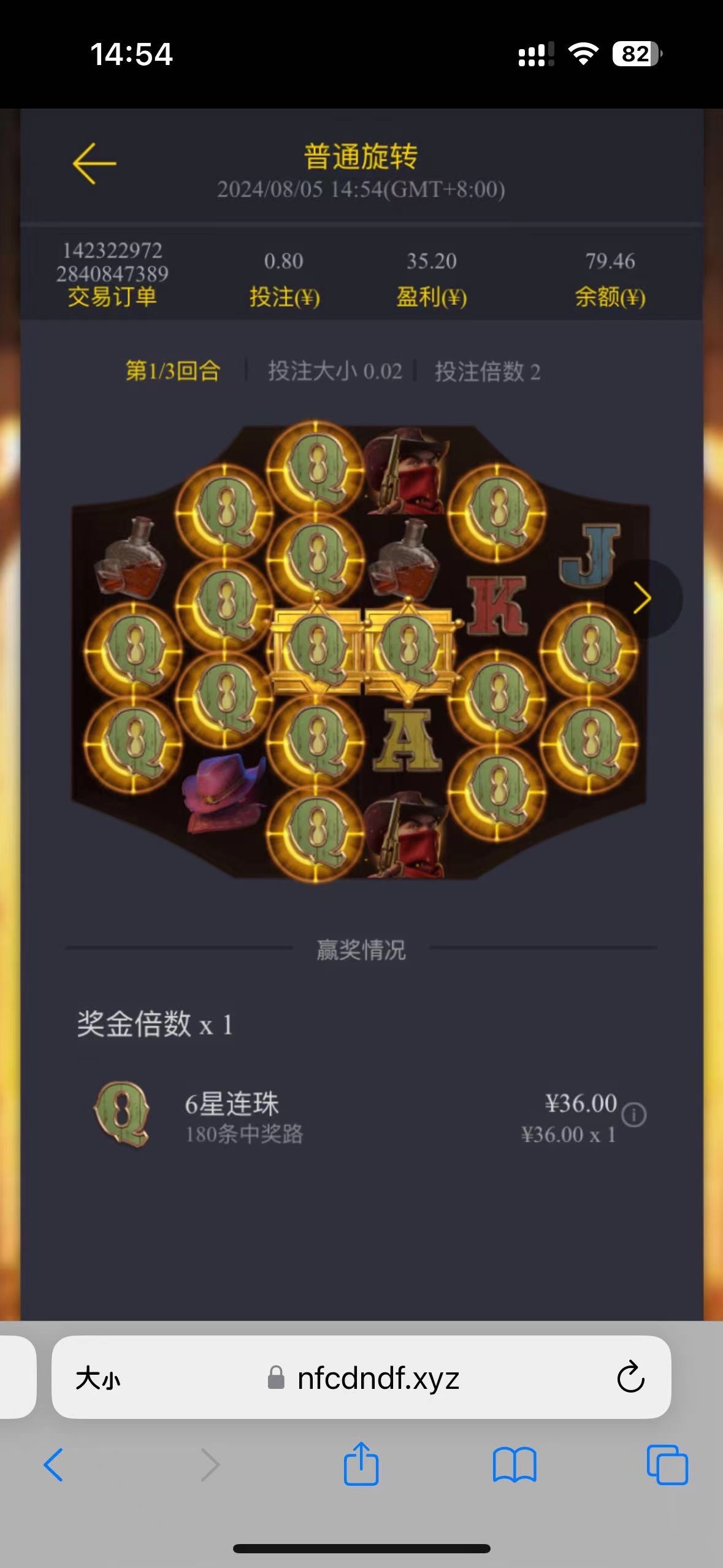Show the next round with the chevron

[x=642, y=598]
